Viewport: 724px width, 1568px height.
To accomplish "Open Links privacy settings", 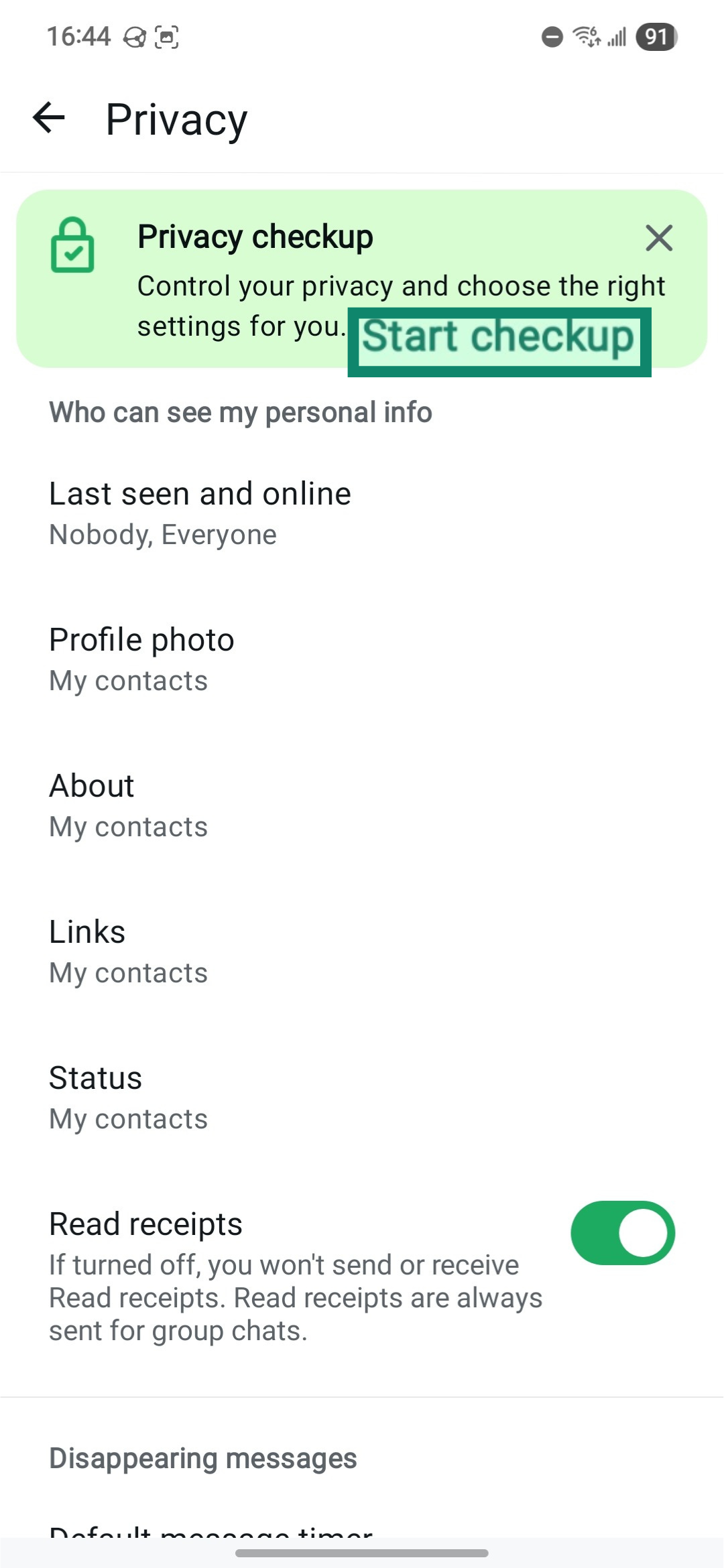I will click(87, 950).
